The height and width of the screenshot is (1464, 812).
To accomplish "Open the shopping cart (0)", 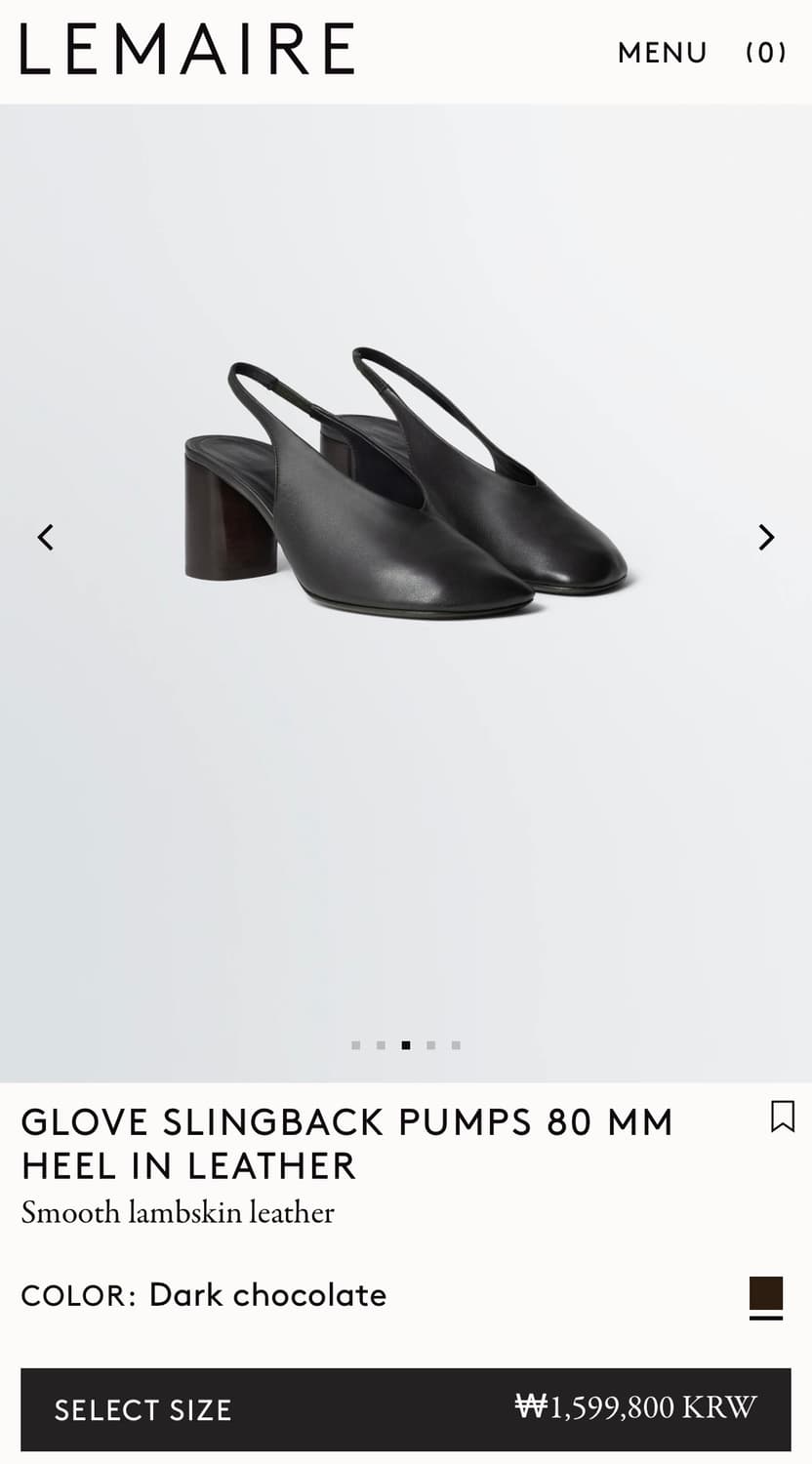I will 766,53.
